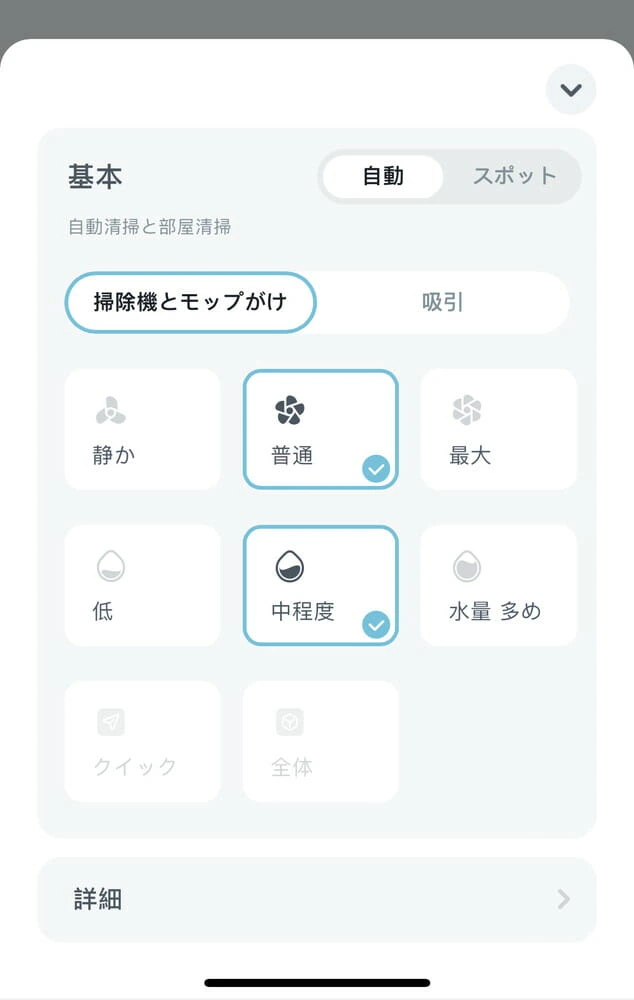Select 水量 多め water level

(x=498, y=585)
